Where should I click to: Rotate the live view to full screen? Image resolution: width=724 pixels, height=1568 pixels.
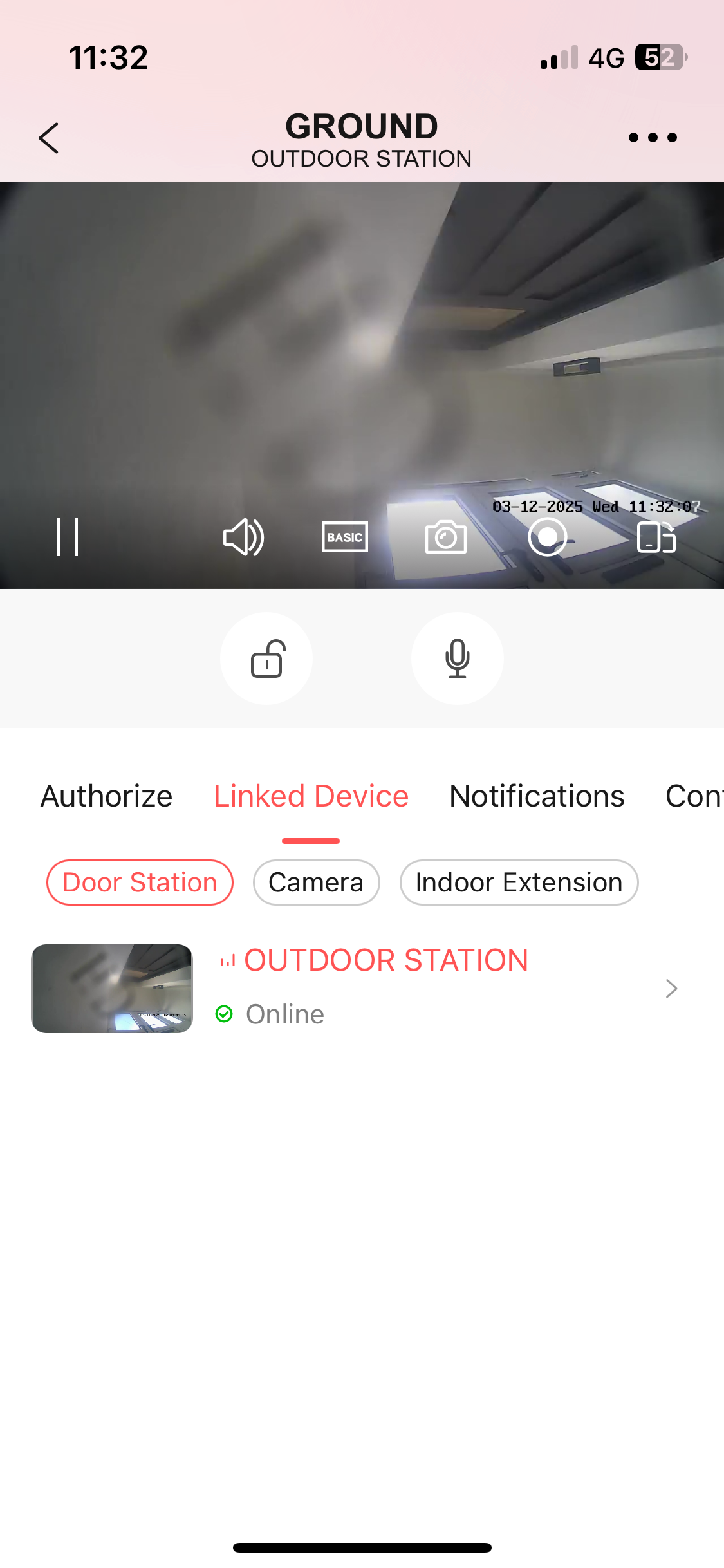tap(656, 537)
